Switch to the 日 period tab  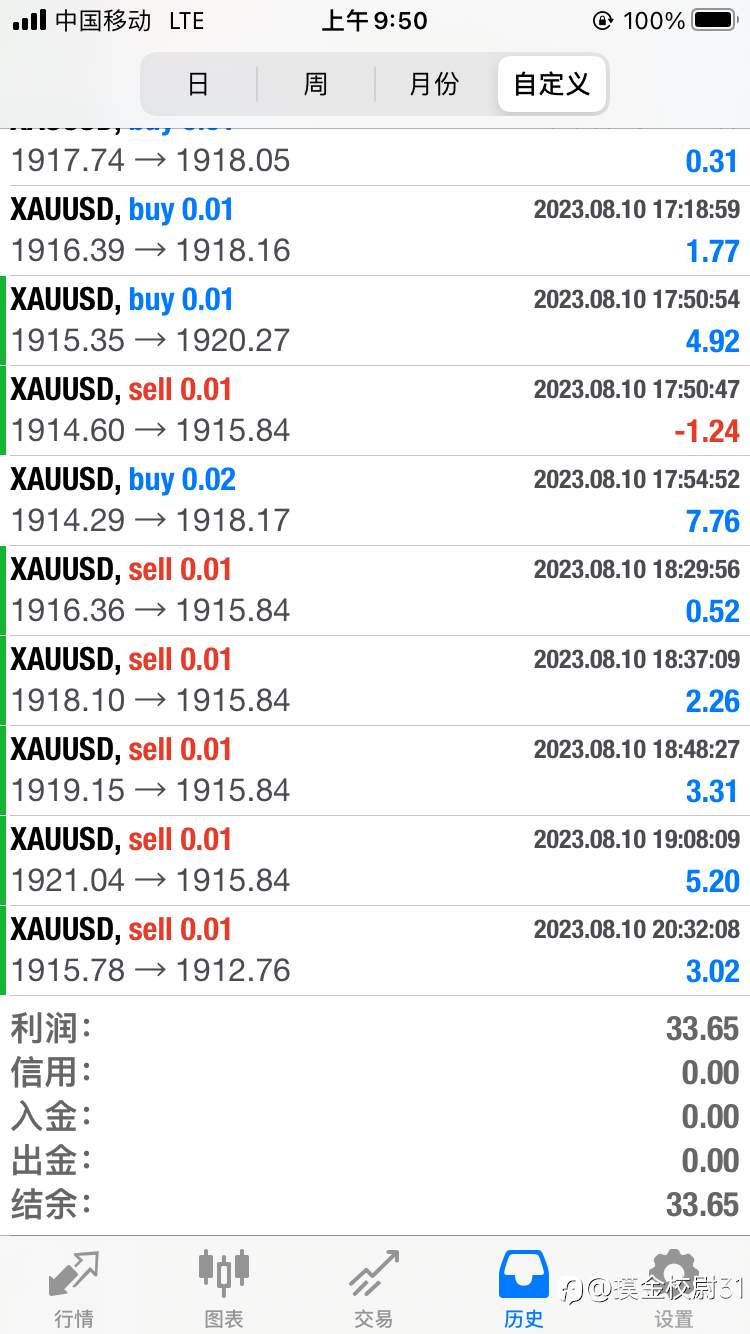click(x=198, y=84)
